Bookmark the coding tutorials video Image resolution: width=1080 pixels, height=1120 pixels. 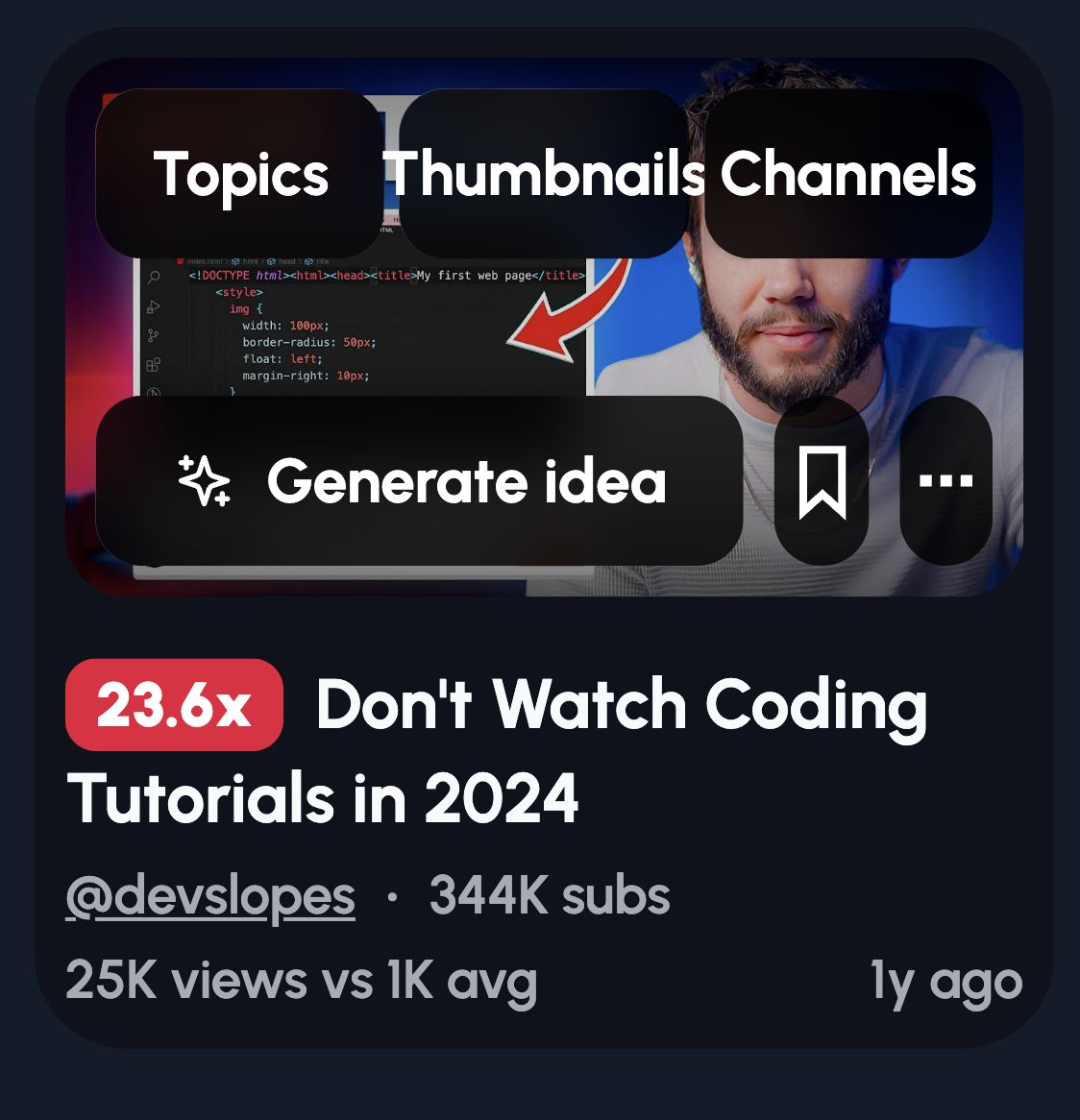[822, 480]
